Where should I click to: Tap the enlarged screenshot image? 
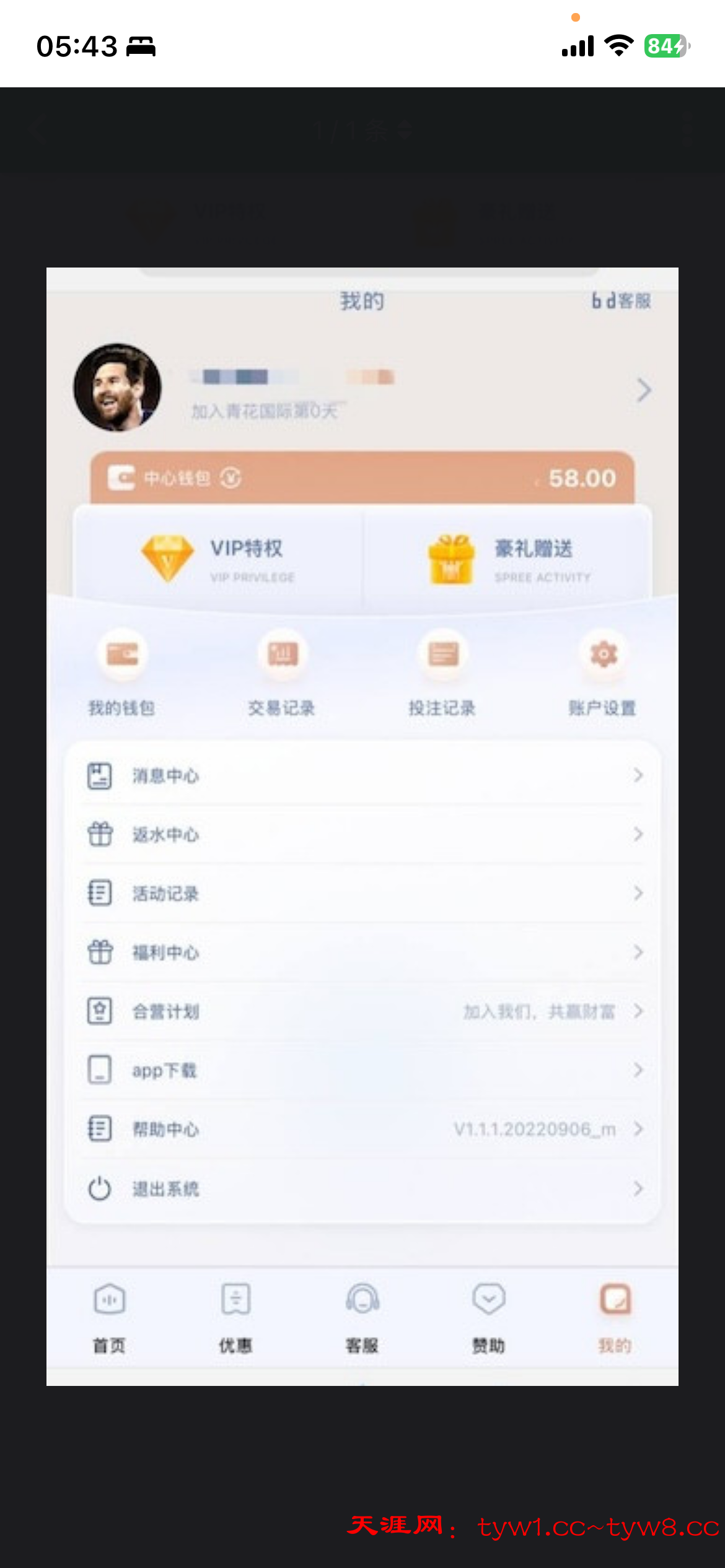pyautogui.click(x=362, y=826)
